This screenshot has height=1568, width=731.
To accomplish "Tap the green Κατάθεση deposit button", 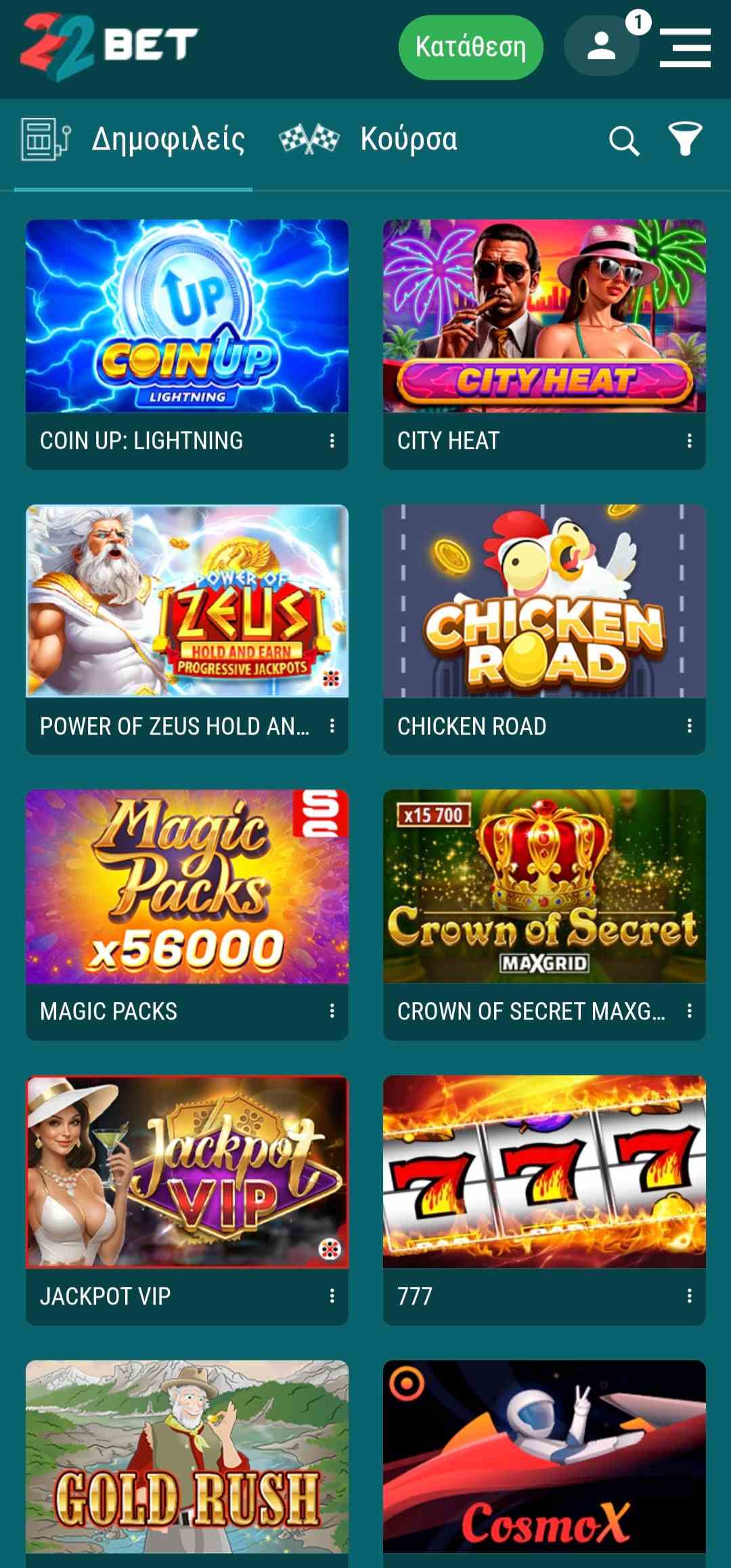I will pos(470,47).
